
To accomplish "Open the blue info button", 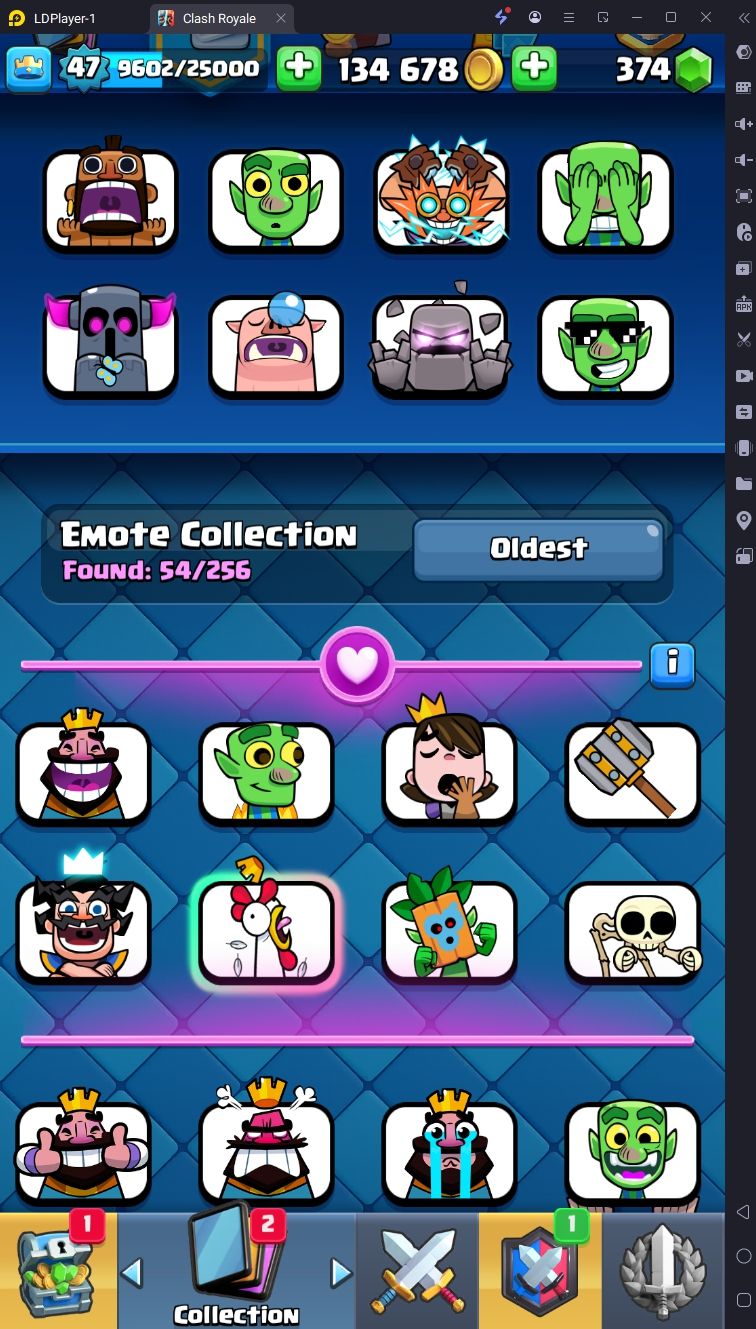I will (672, 665).
